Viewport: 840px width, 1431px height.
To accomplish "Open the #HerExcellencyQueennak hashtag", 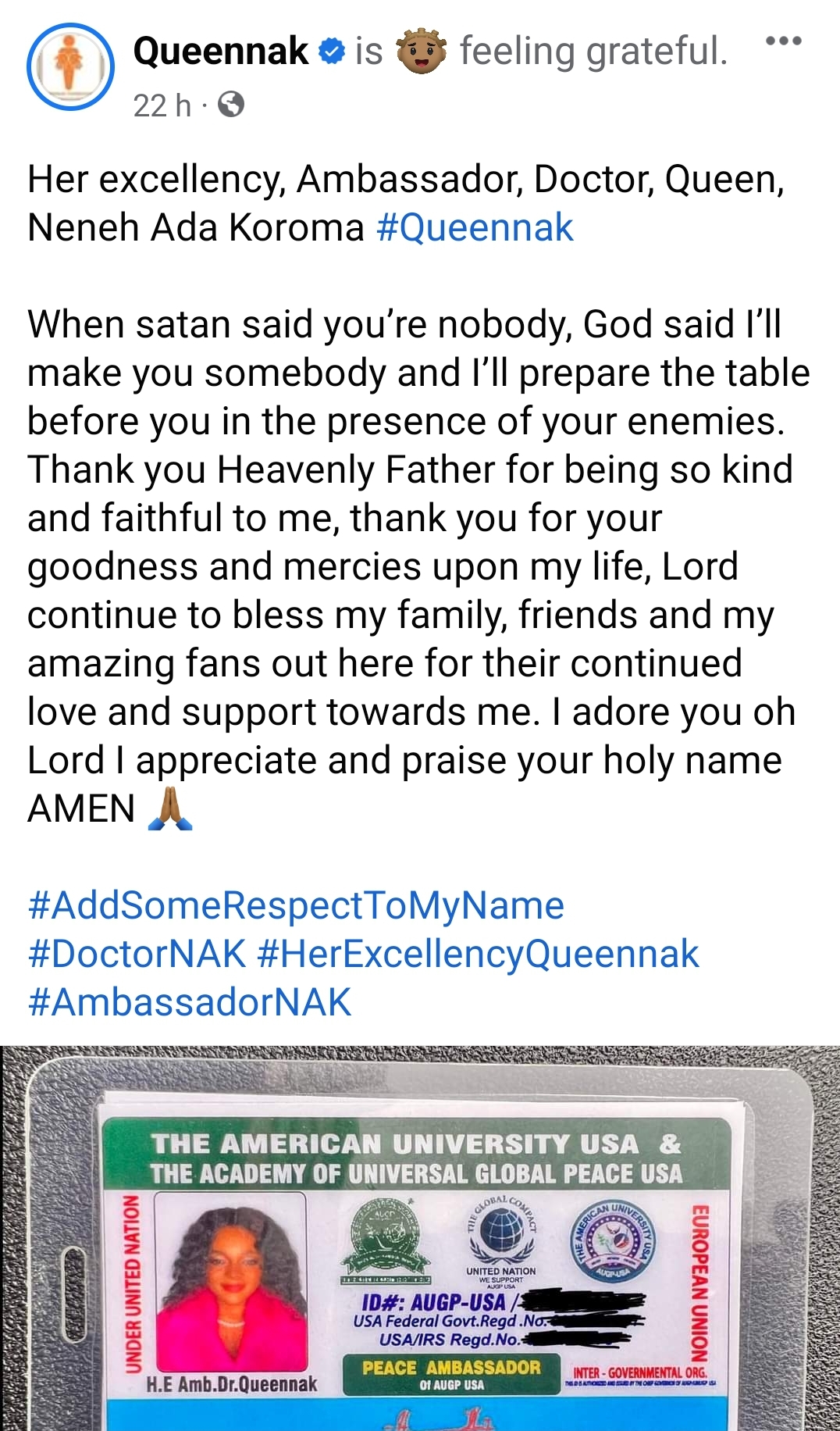I will pyautogui.click(x=478, y=955).
